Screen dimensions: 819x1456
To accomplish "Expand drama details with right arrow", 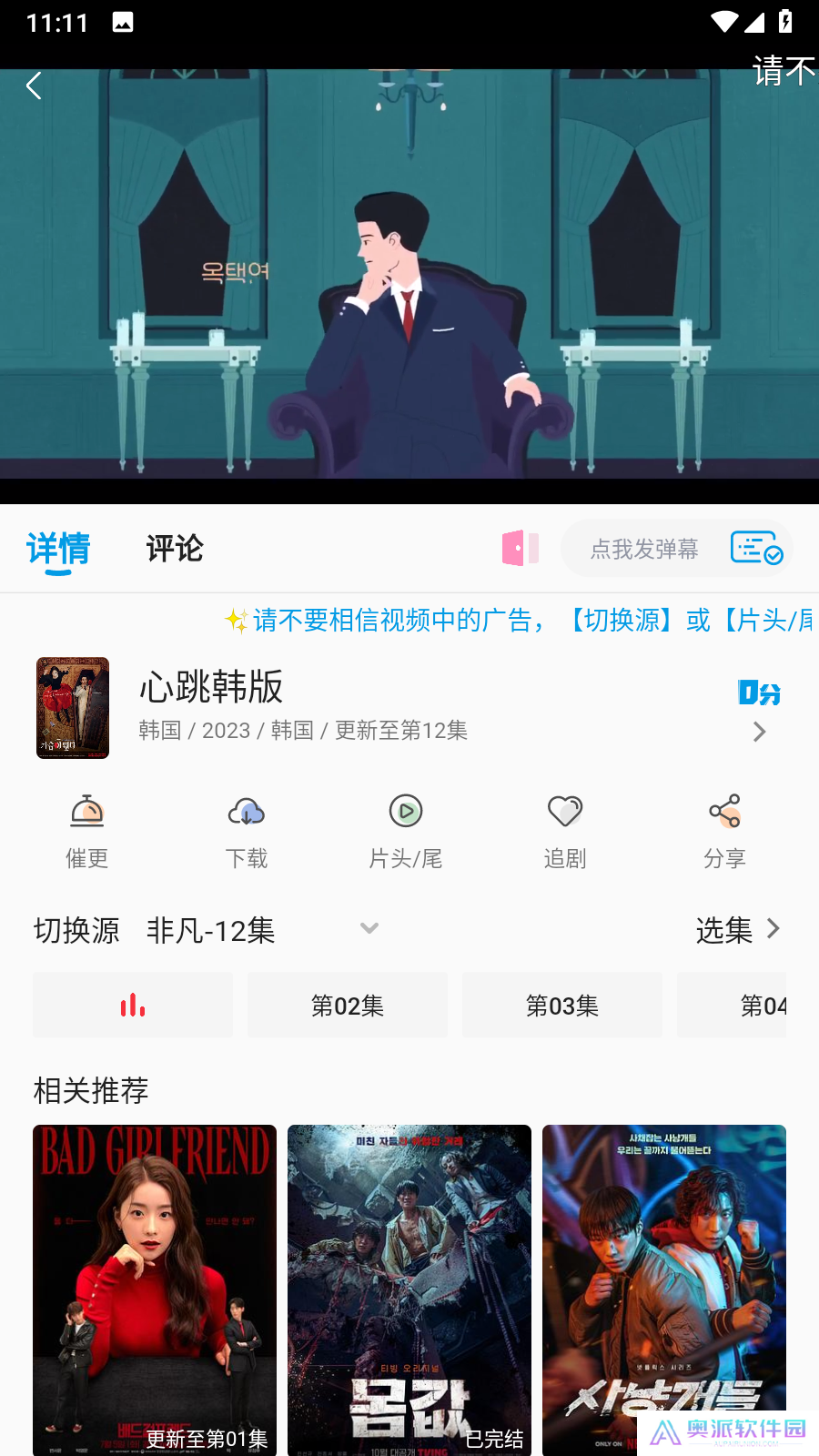I will 759,731.
